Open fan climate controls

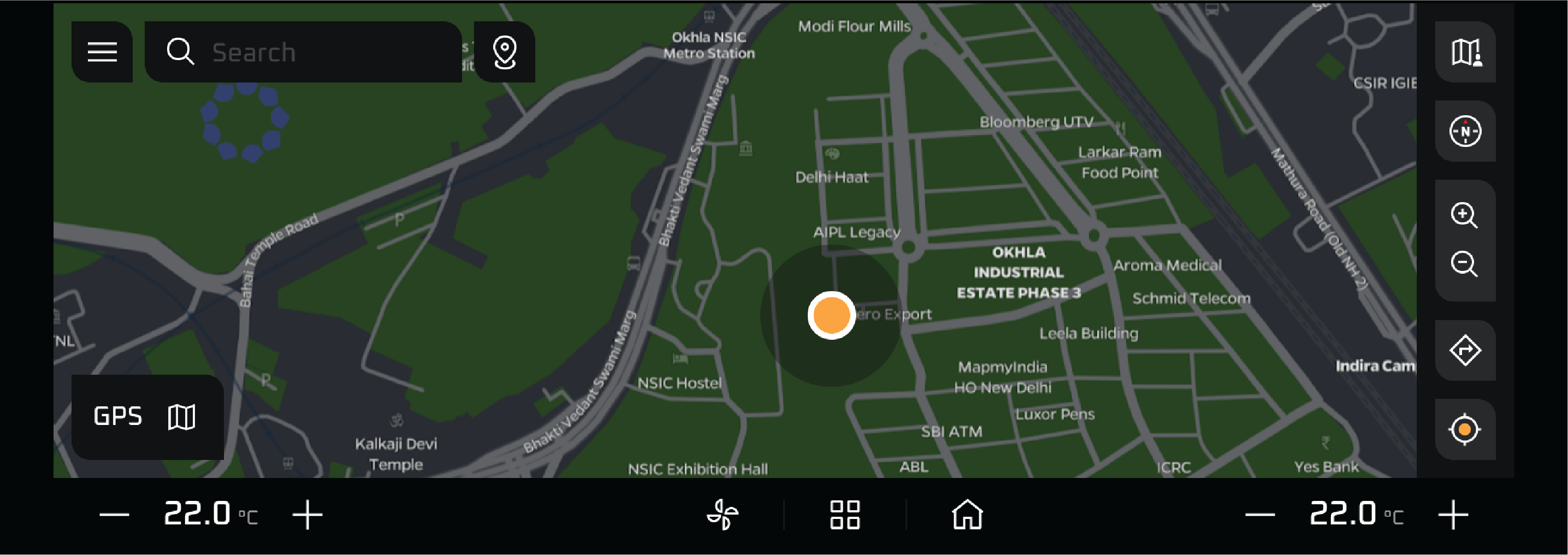click(x=723, y=515)
